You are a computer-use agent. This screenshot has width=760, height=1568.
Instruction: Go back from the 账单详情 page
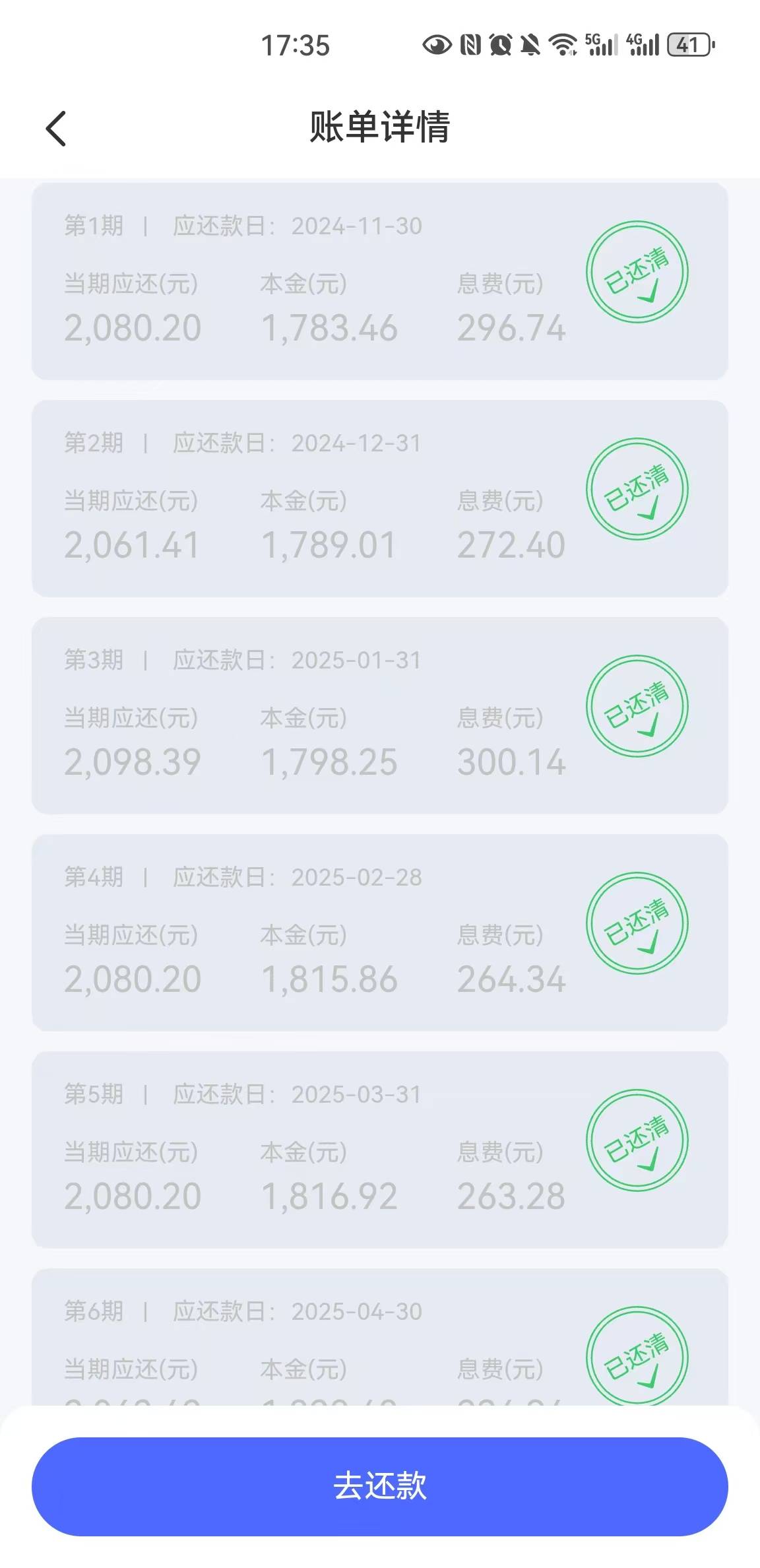pyautogui.click(x=56, y=128)
